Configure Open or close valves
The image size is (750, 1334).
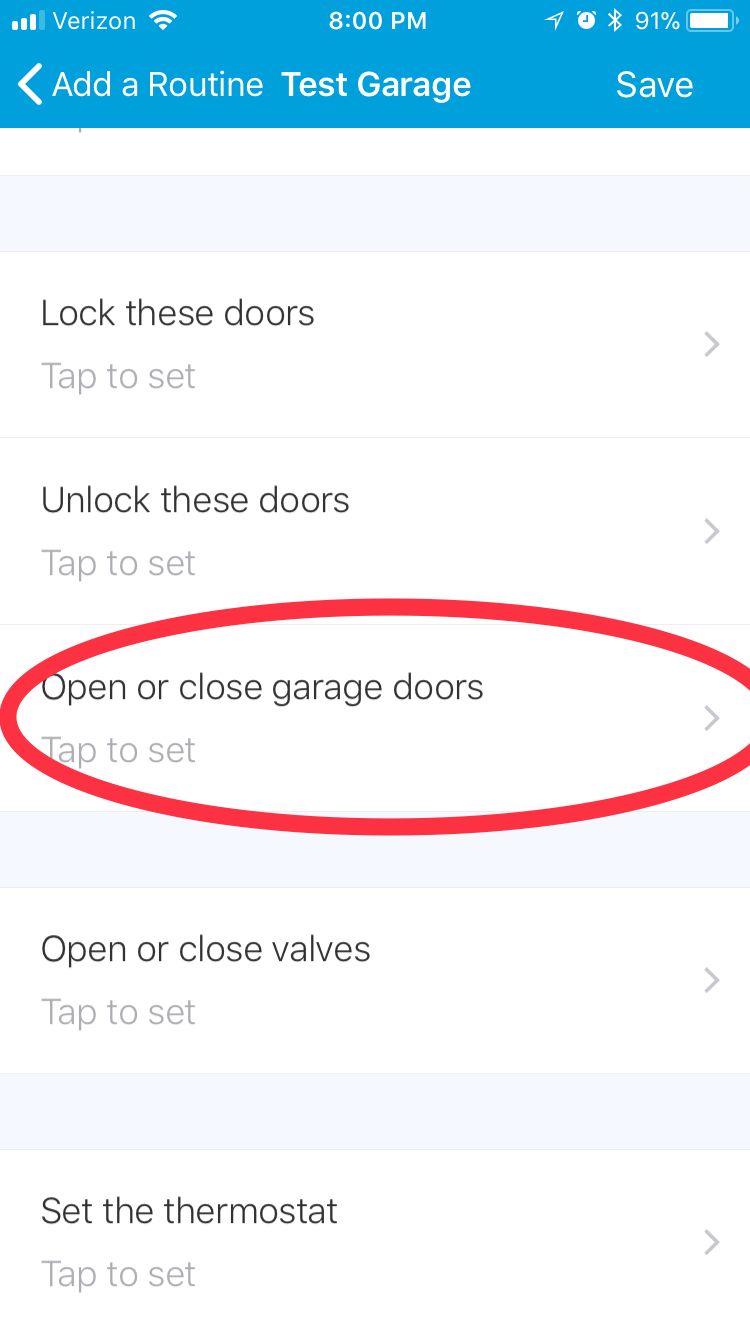[375, 980]
